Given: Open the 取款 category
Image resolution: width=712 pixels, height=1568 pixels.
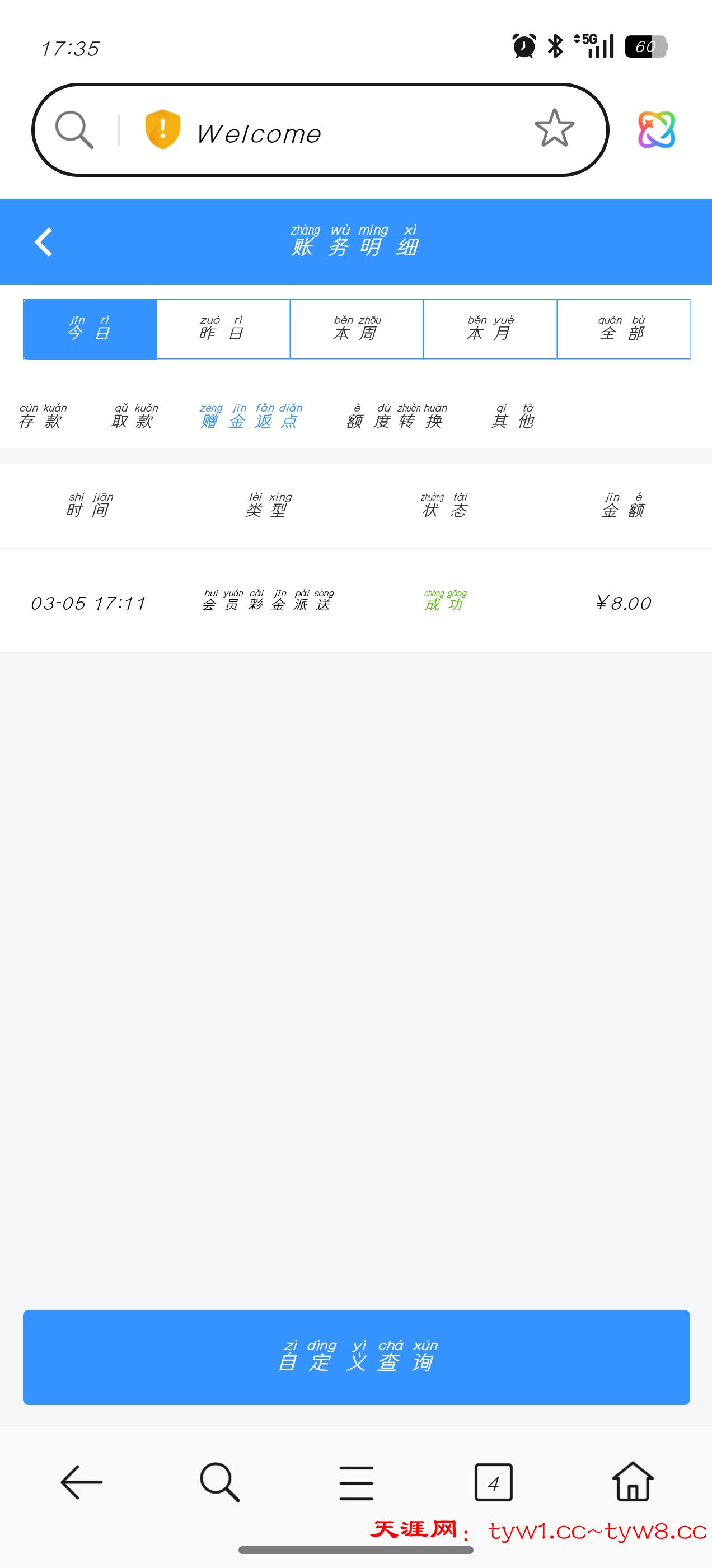Looking at the screenshot, I should (x=134, y=416).
